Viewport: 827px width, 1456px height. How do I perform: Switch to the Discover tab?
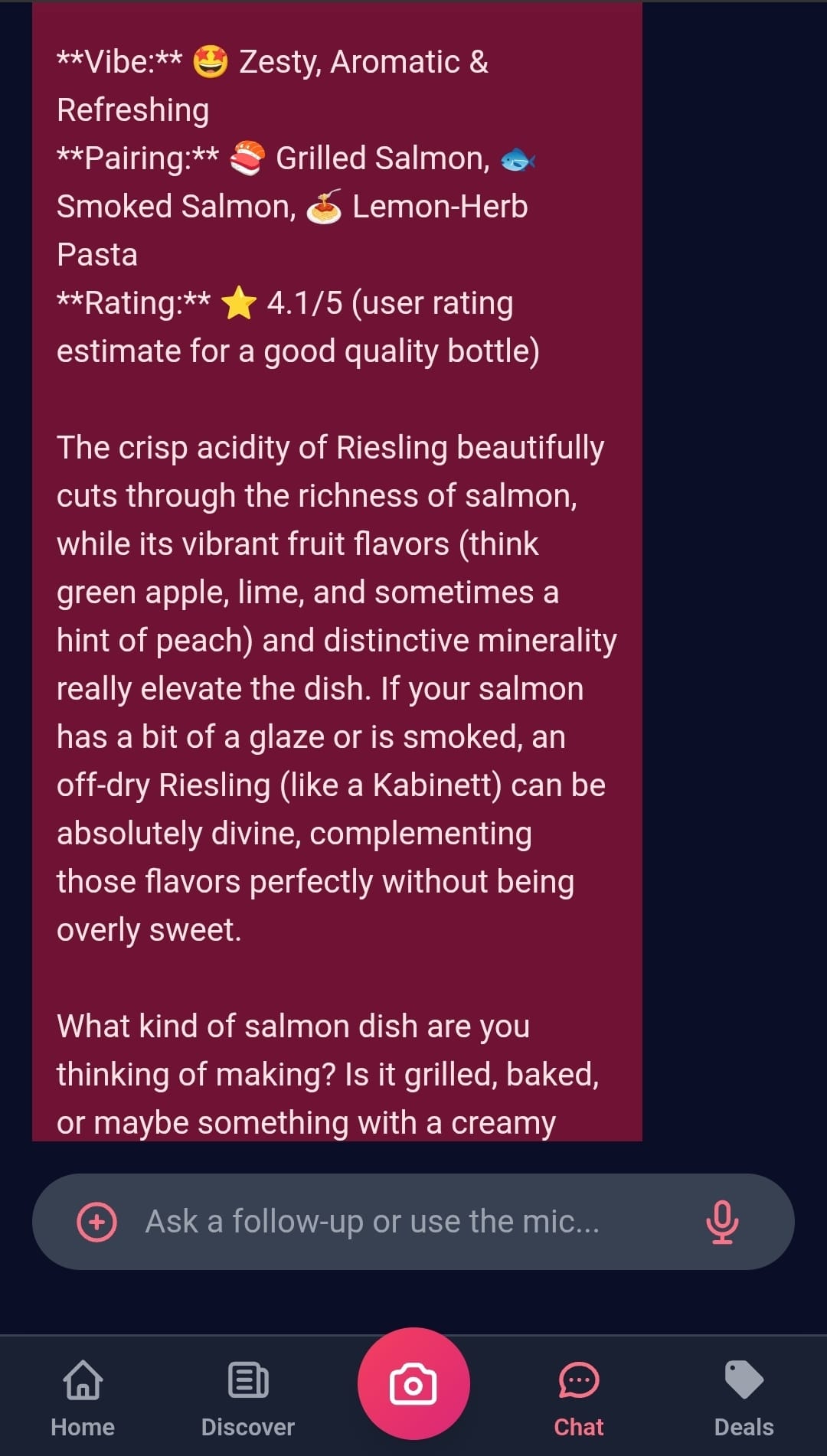click(x=248, y=1398)
